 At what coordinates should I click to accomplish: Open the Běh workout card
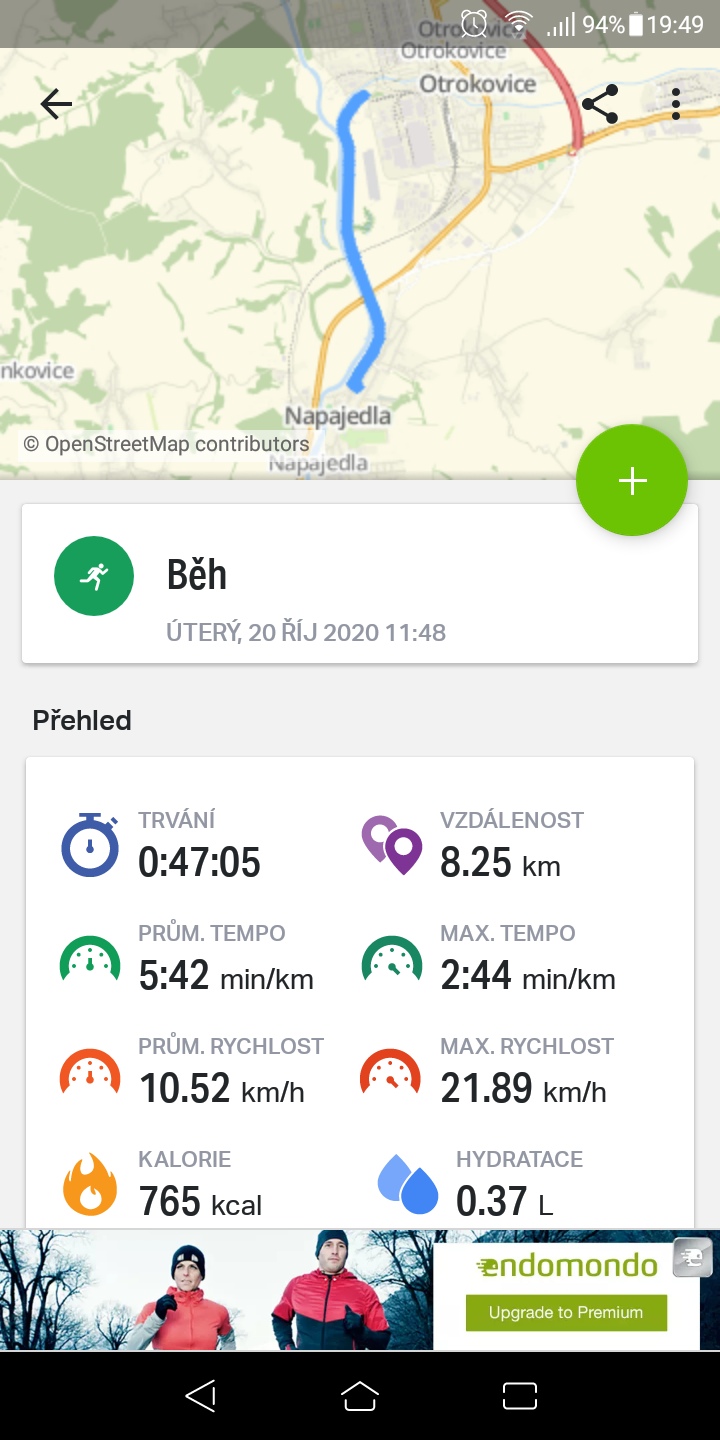[360, 583]
